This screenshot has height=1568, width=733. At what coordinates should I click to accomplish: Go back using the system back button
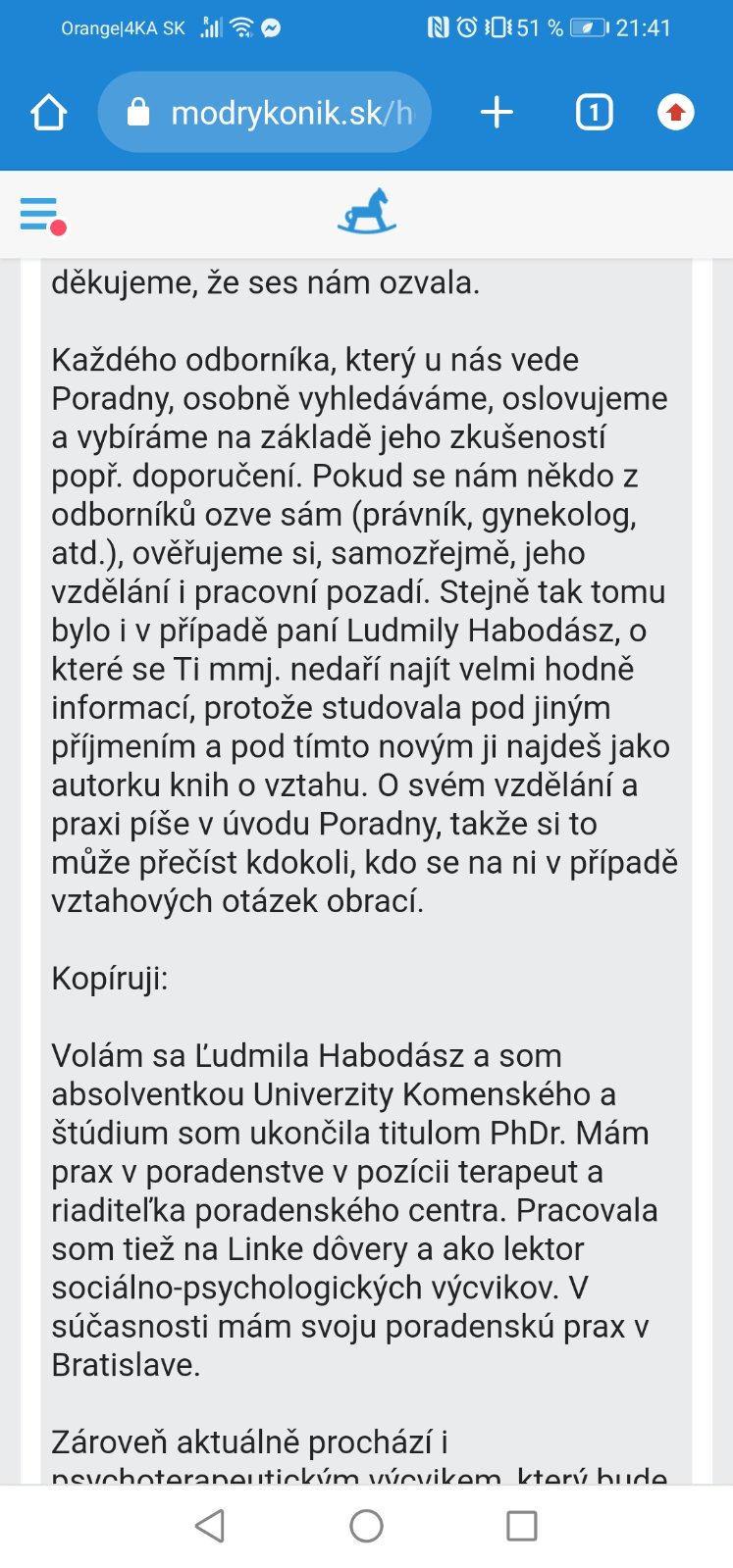point(210,1525)
